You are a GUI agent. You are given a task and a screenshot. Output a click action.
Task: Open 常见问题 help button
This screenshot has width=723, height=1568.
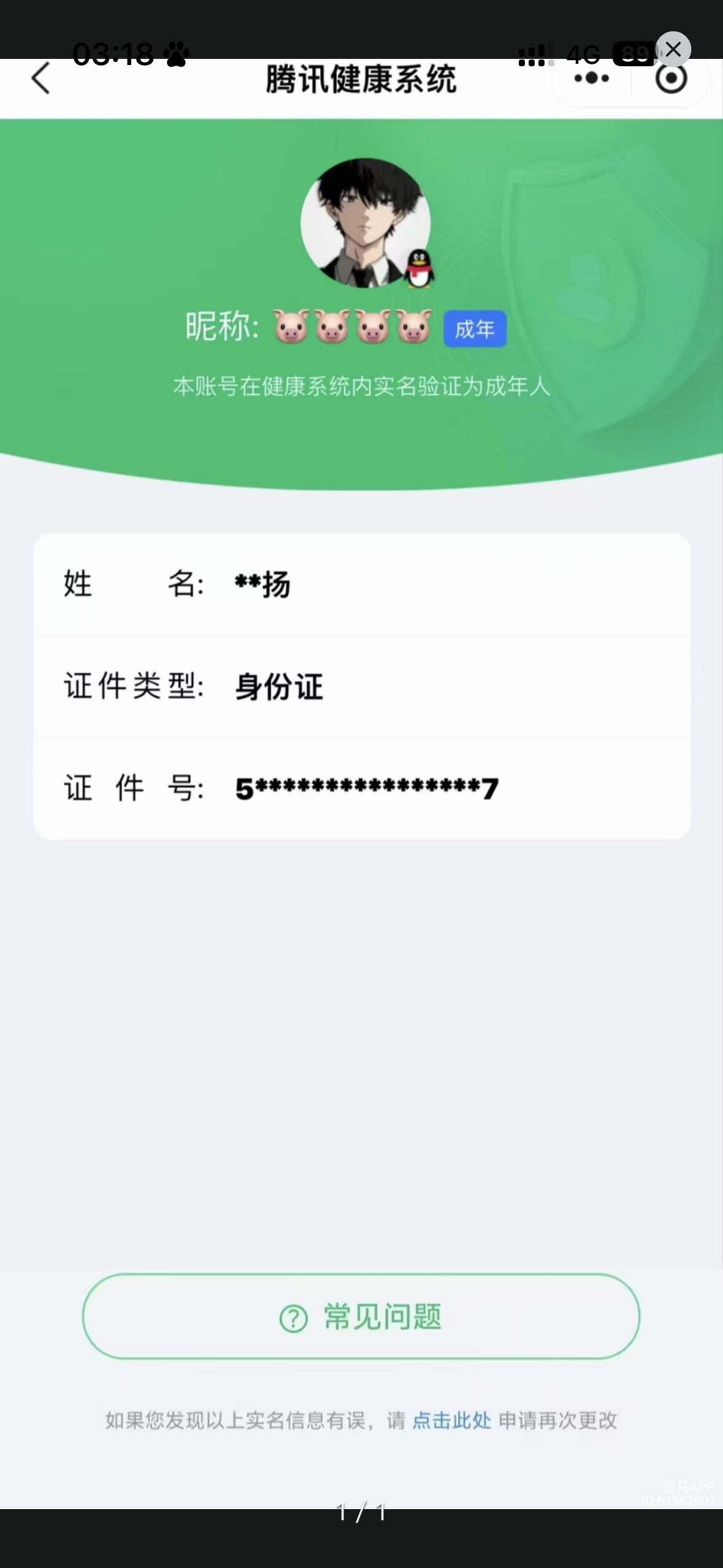361,1316
